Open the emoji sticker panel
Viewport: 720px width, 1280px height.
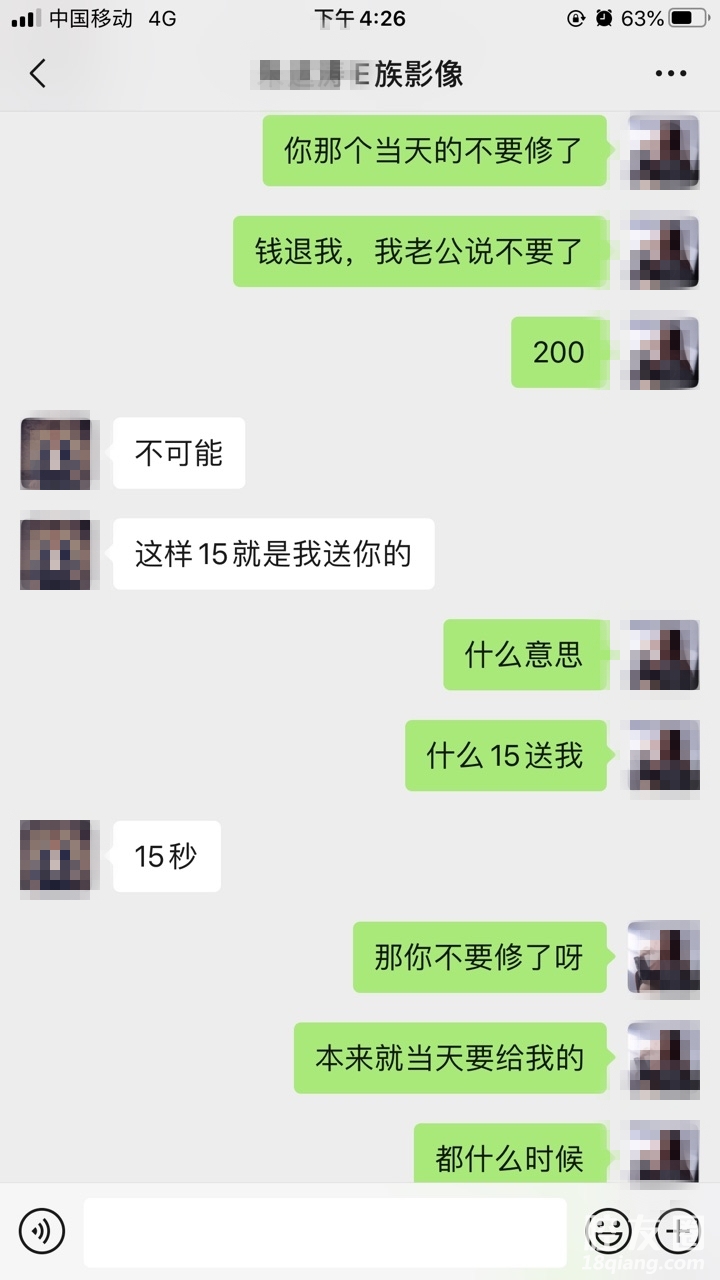pyautogui.click(x=607, y=1231)
